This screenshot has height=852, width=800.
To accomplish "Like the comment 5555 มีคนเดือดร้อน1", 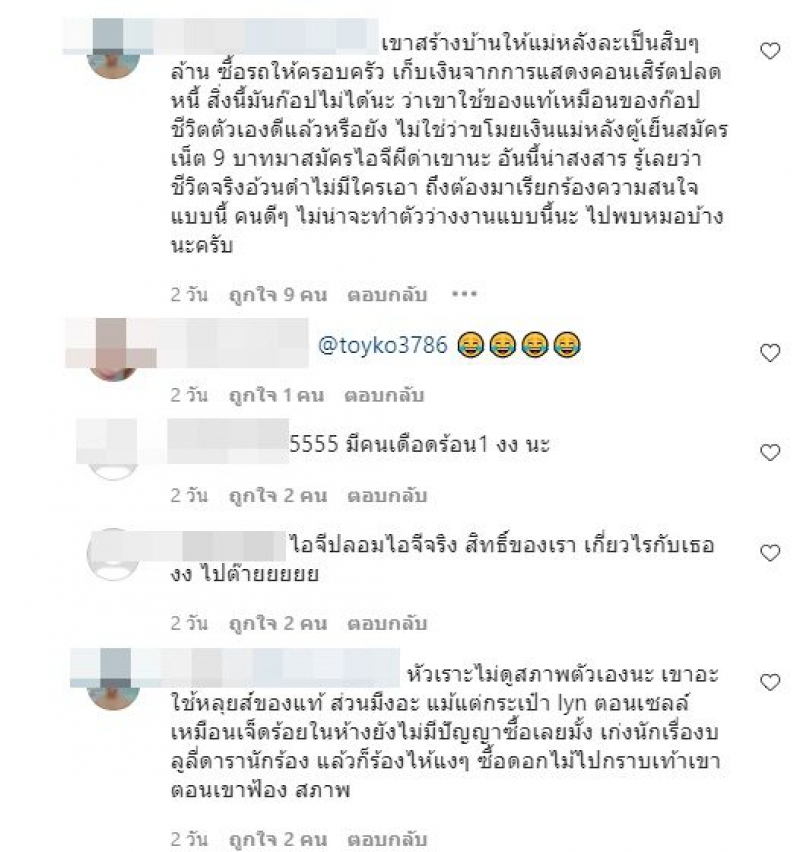I will pos(769,452).
